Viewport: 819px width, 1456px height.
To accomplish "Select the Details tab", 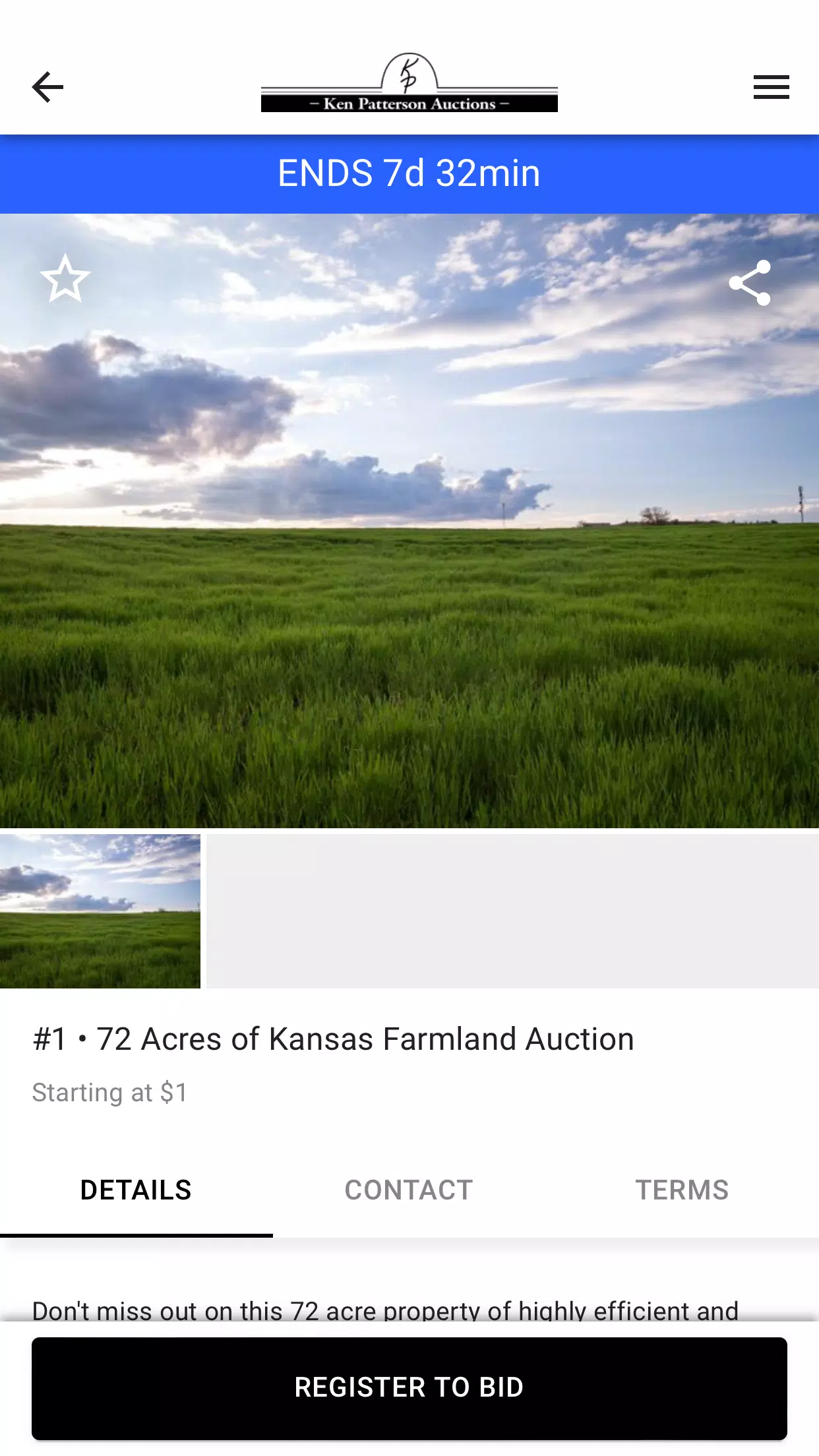I will click(x=136, y=1190).
